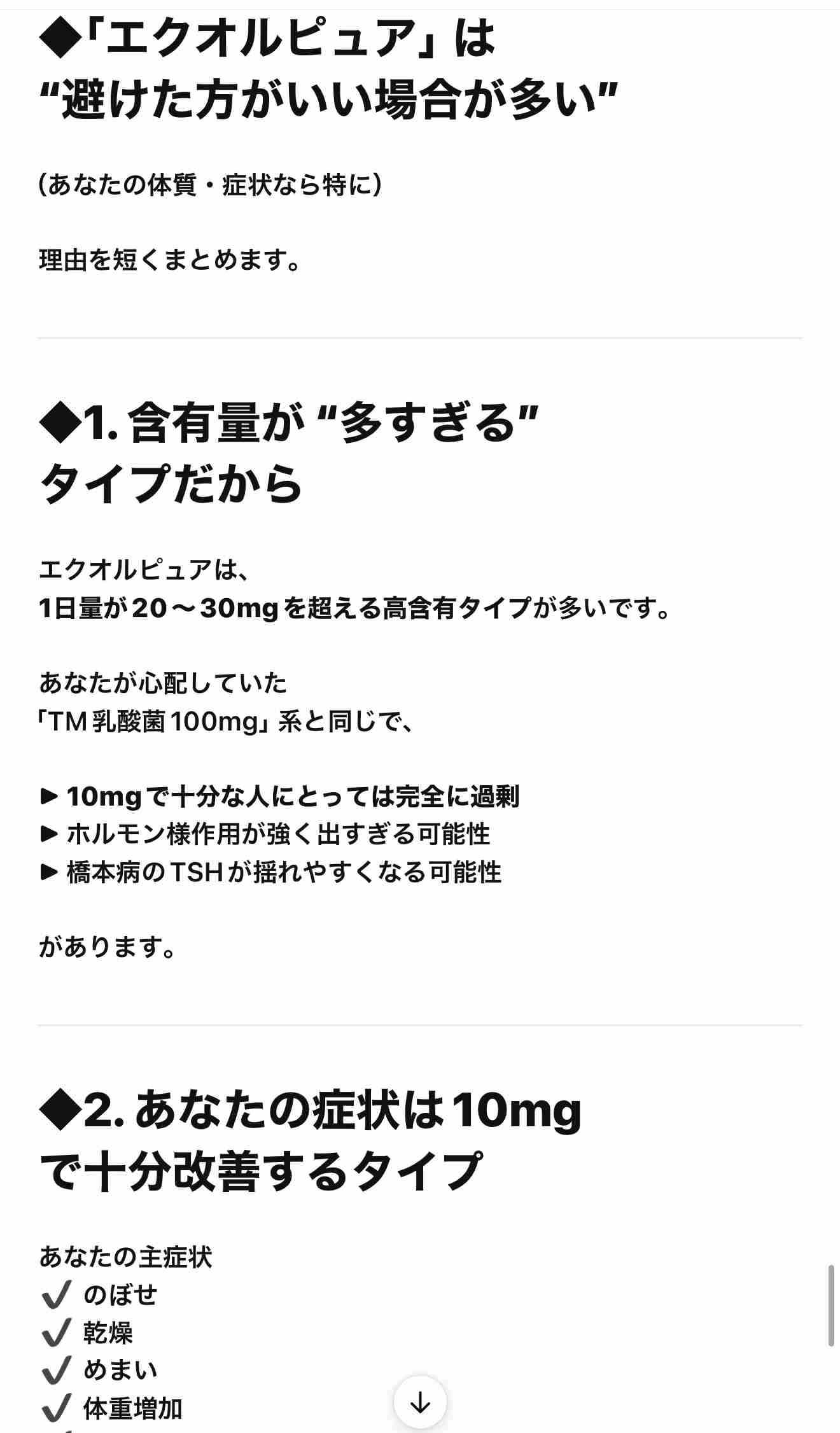Select the checkmark icon beside めまい

click(57, 1371)
